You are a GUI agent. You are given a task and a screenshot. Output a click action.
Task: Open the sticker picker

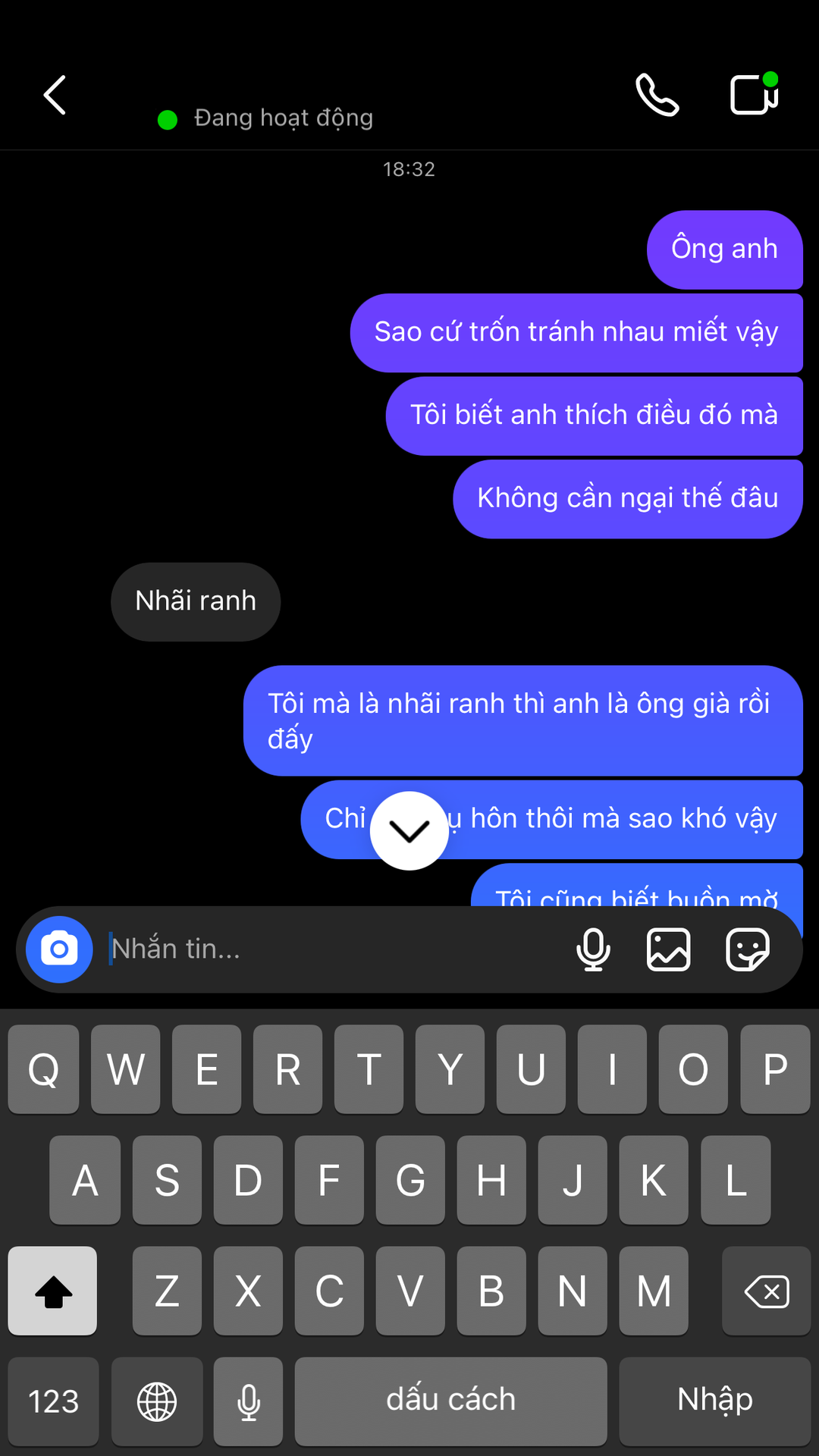(x=748, y=949)
